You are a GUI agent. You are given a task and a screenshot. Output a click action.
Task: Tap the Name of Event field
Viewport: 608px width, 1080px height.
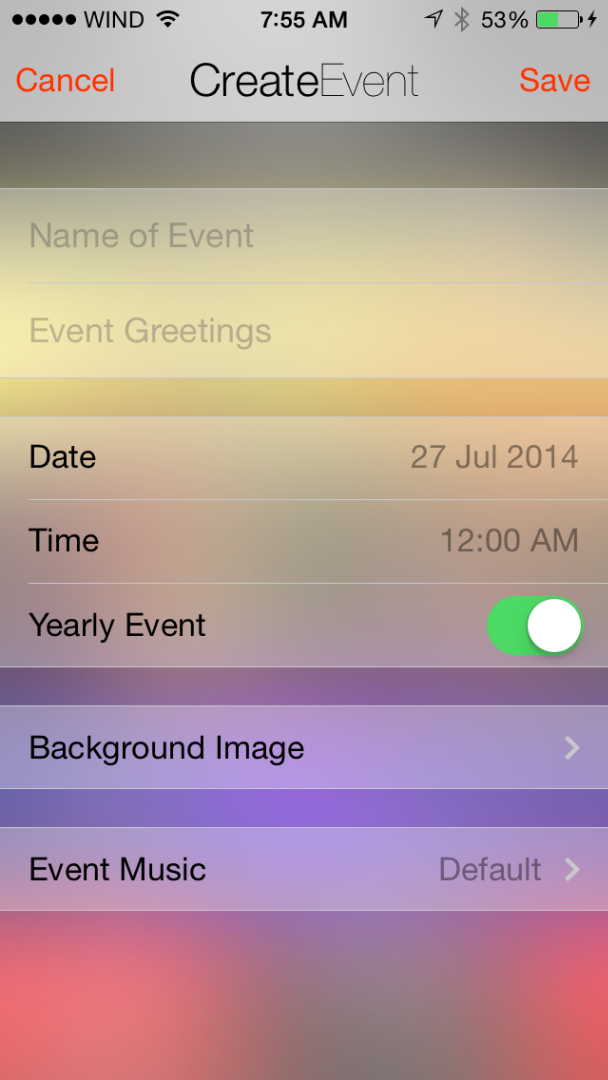coord(304,236)
